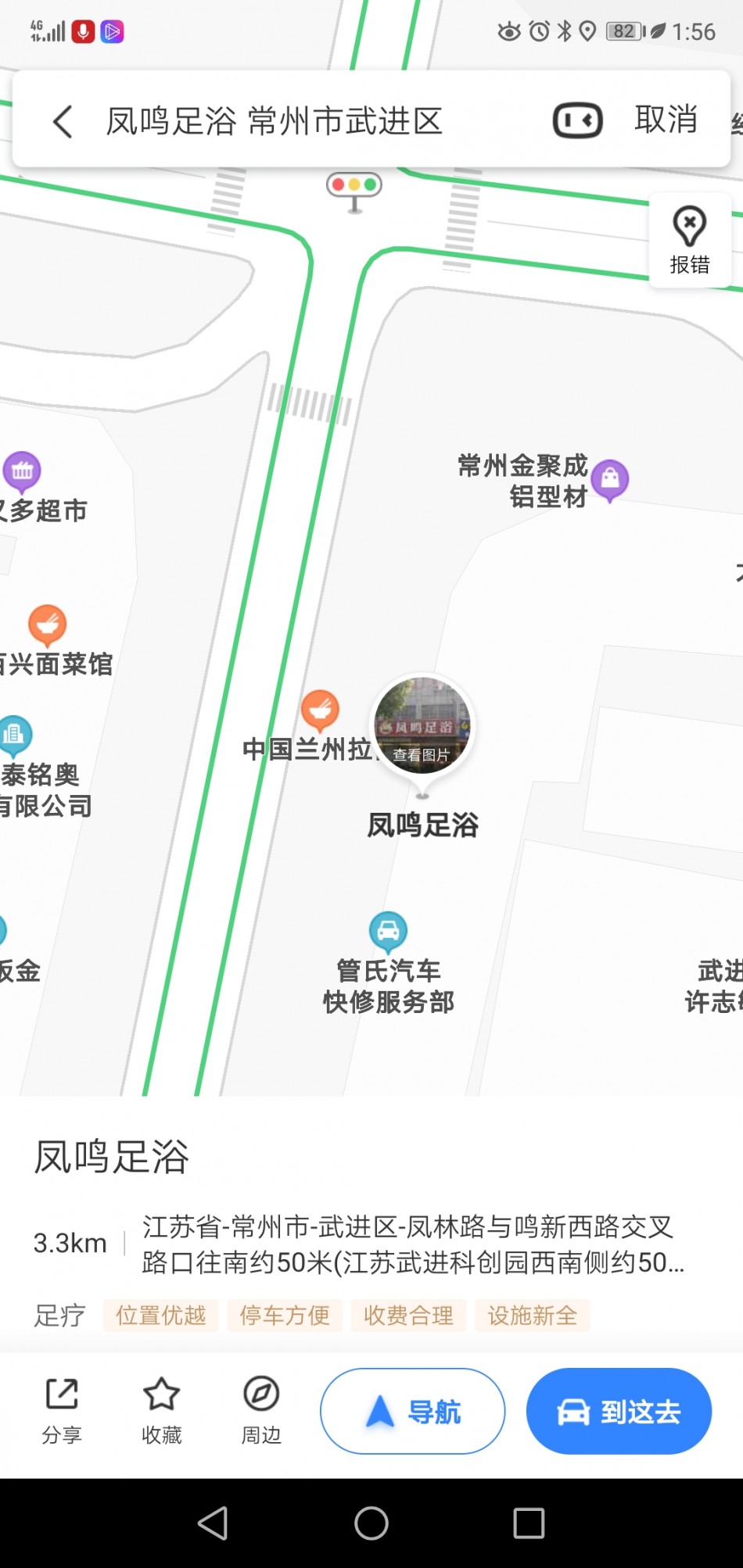Viewport: 743px width, 1568px height.
Task: Open the voice assistant icon in search bar
Action: (577, 120)
